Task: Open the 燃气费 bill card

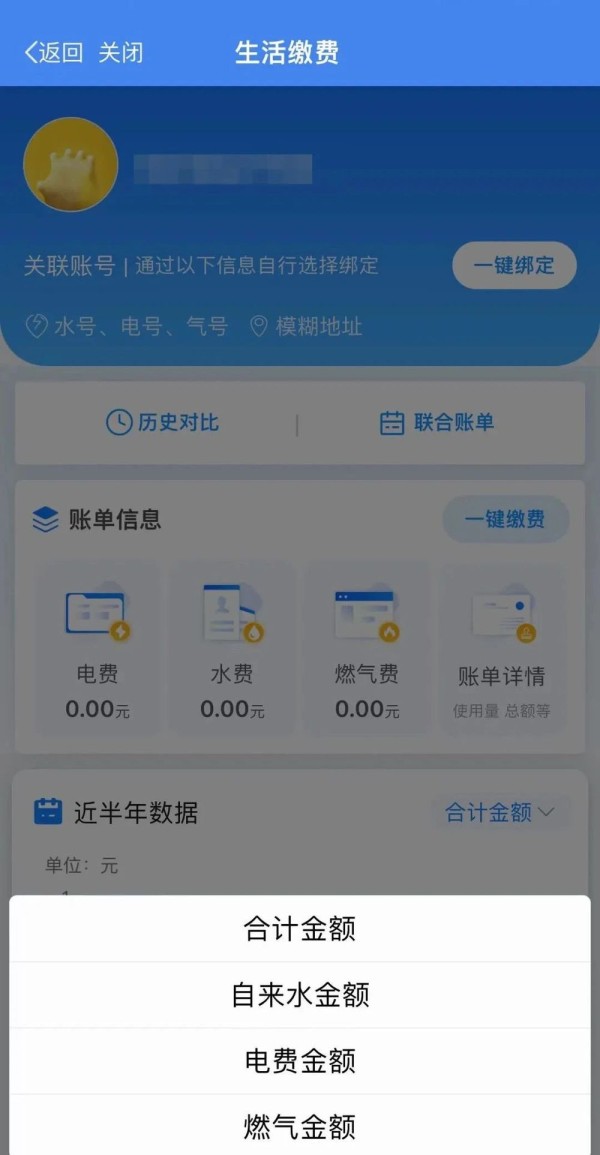Action: pos(366,650)
